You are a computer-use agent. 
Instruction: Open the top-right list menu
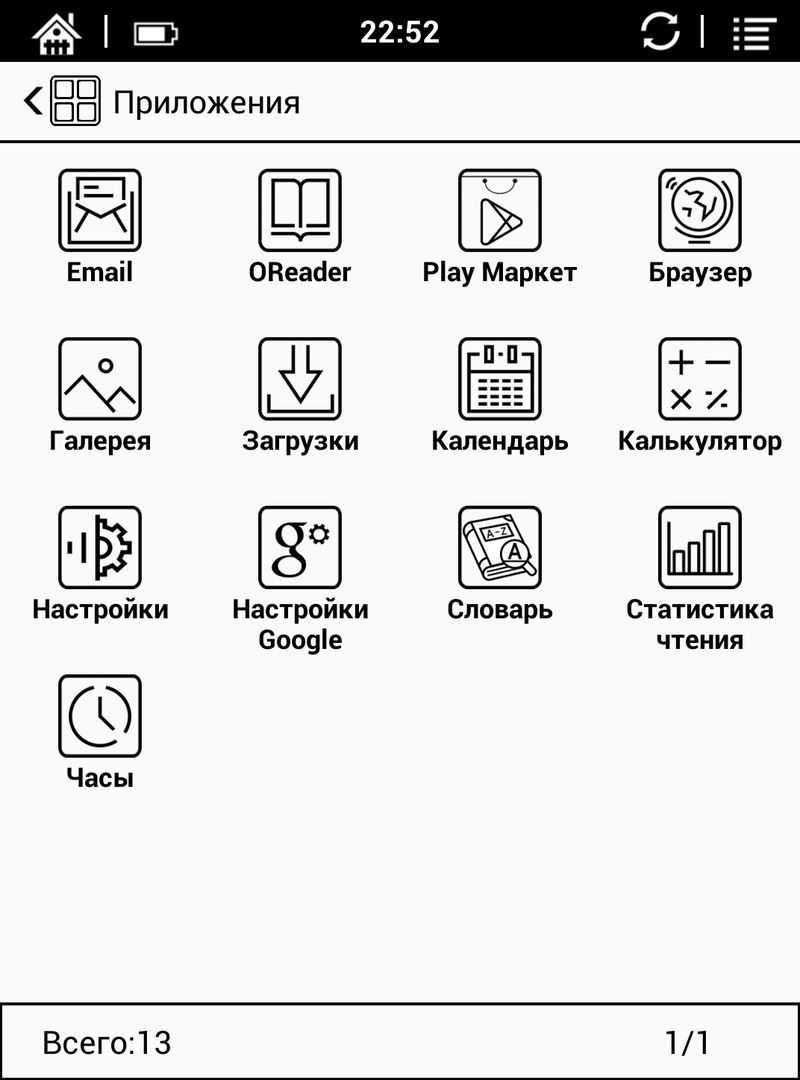click(755, 32)
